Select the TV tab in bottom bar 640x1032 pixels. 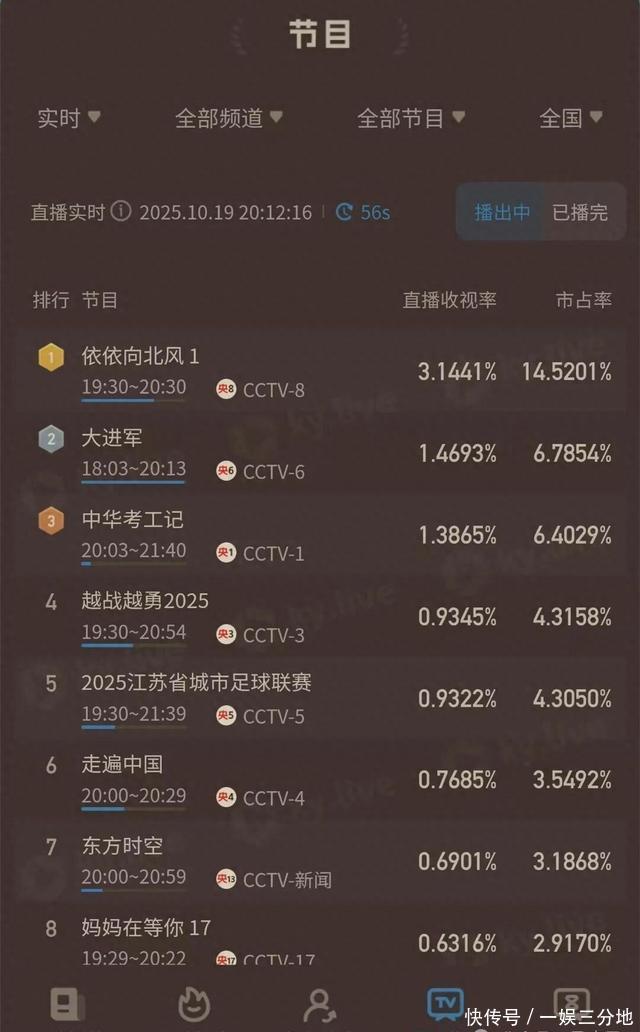pyautogui.click(x=445, y=1002)
